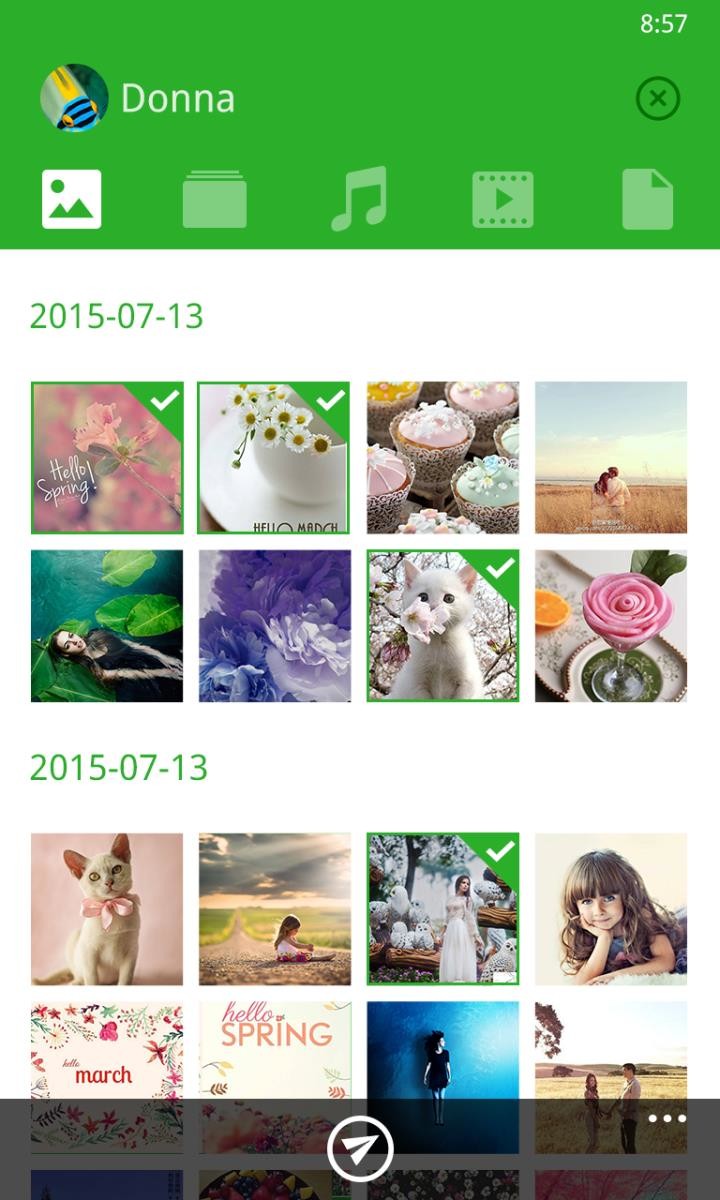The height and width of the screenshot is (1200, 720).
Task: Select the girl sitting on road photo
Action: point(275,910)
